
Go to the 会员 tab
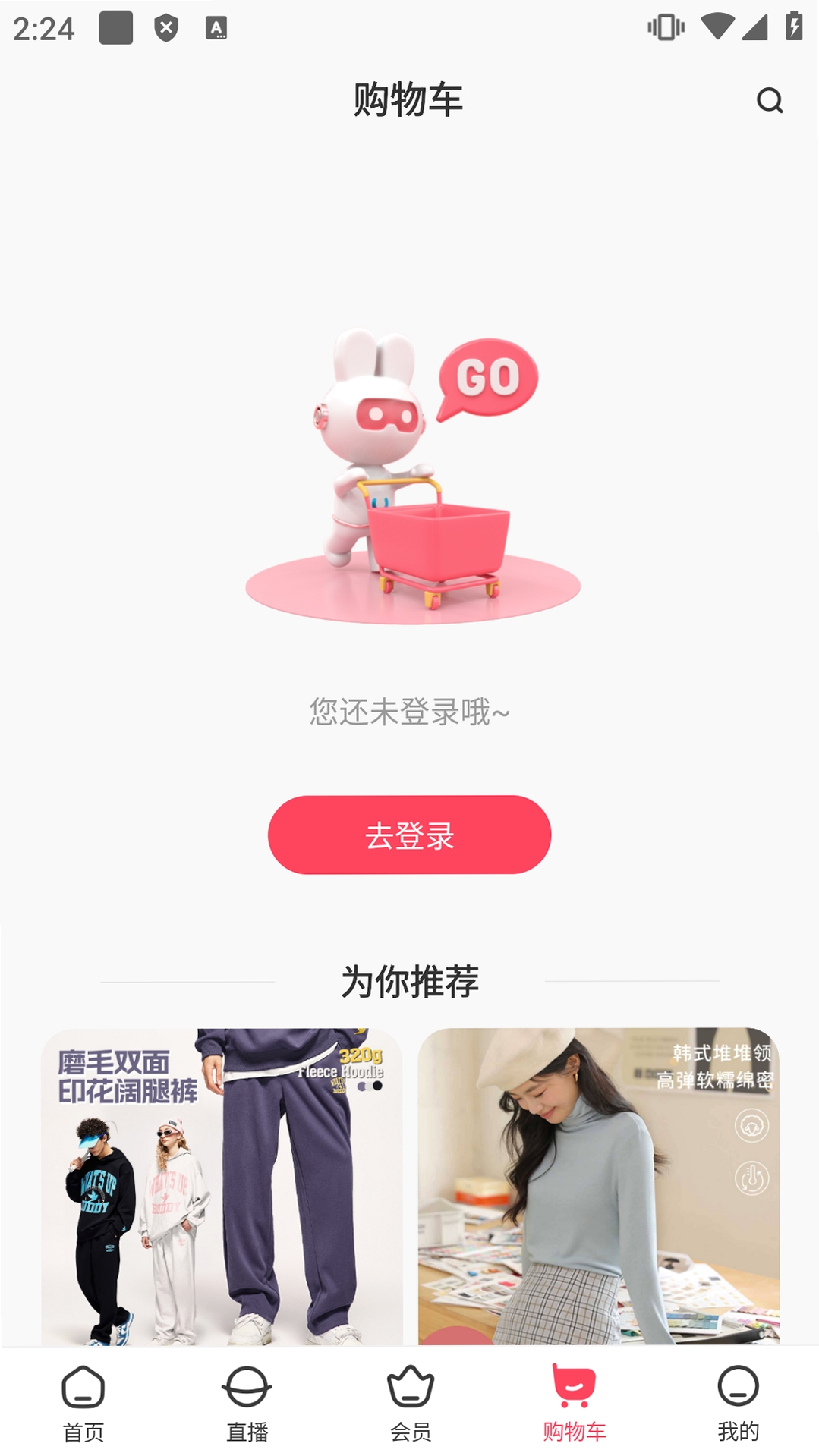click(411, 1404)
